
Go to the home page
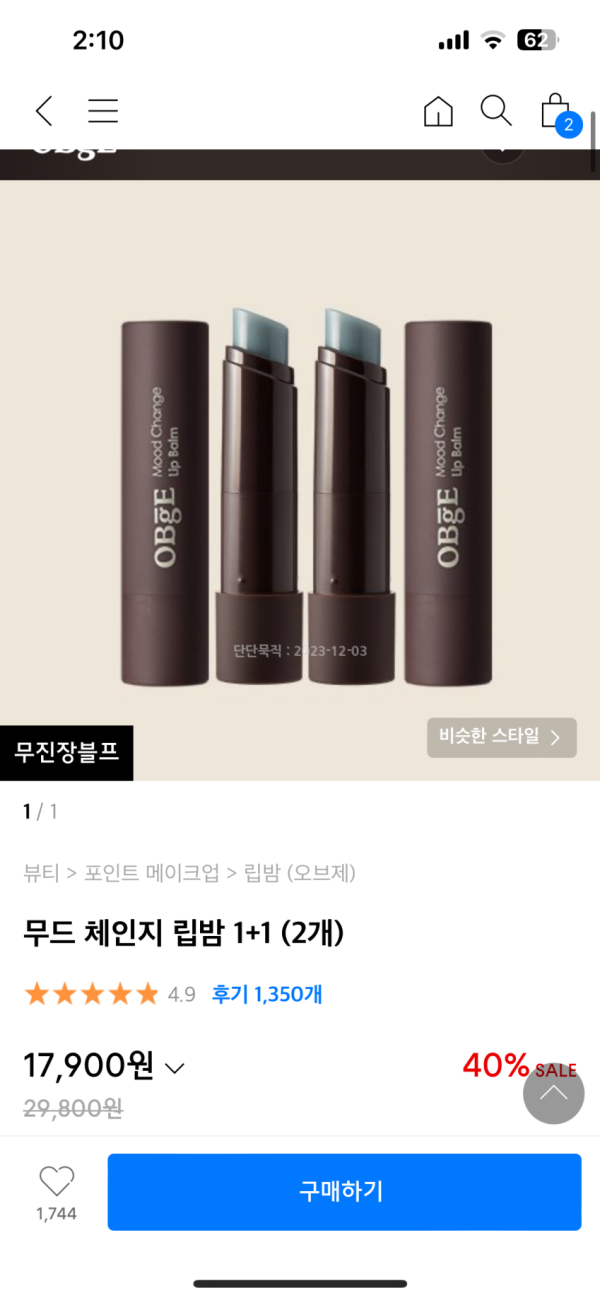(438, 111)
